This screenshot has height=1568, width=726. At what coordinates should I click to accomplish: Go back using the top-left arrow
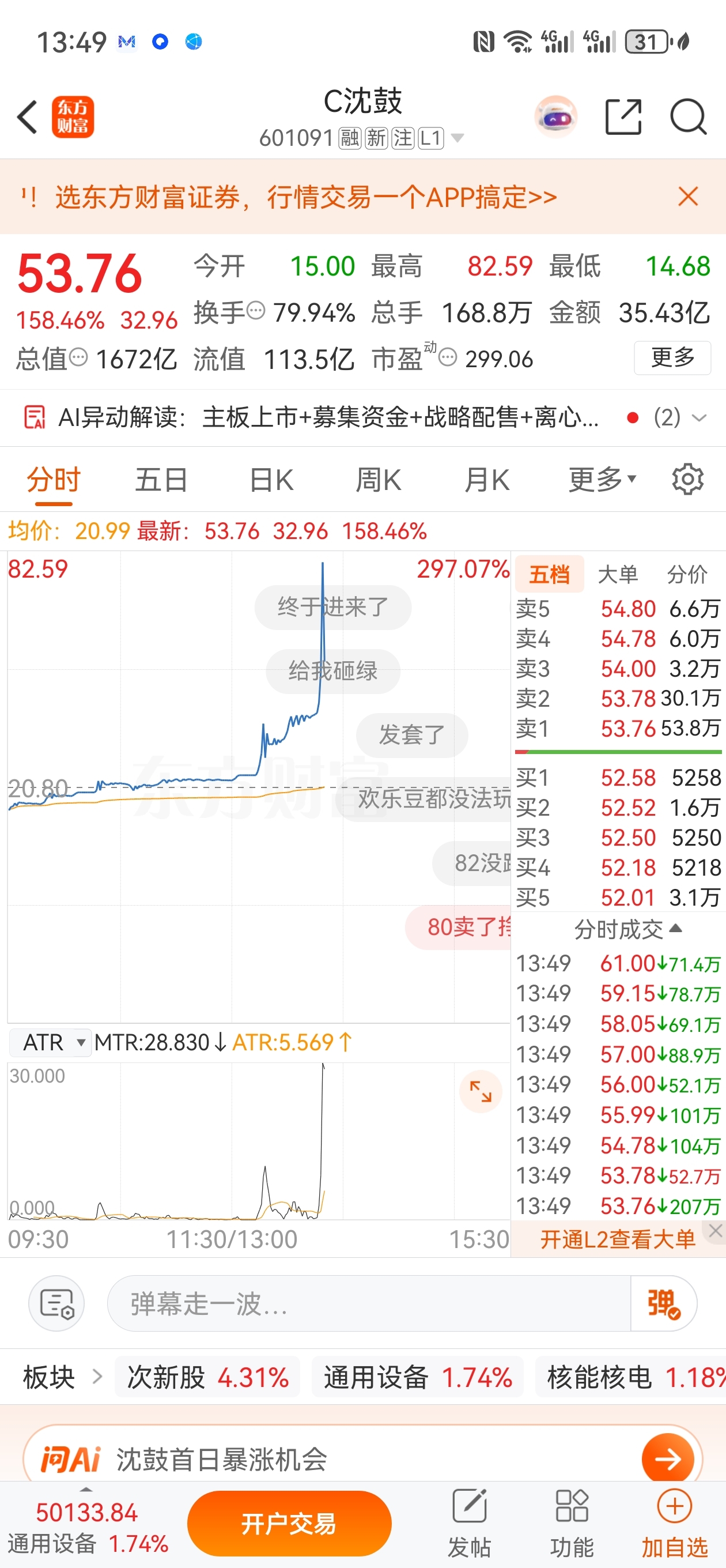[28, 116]
